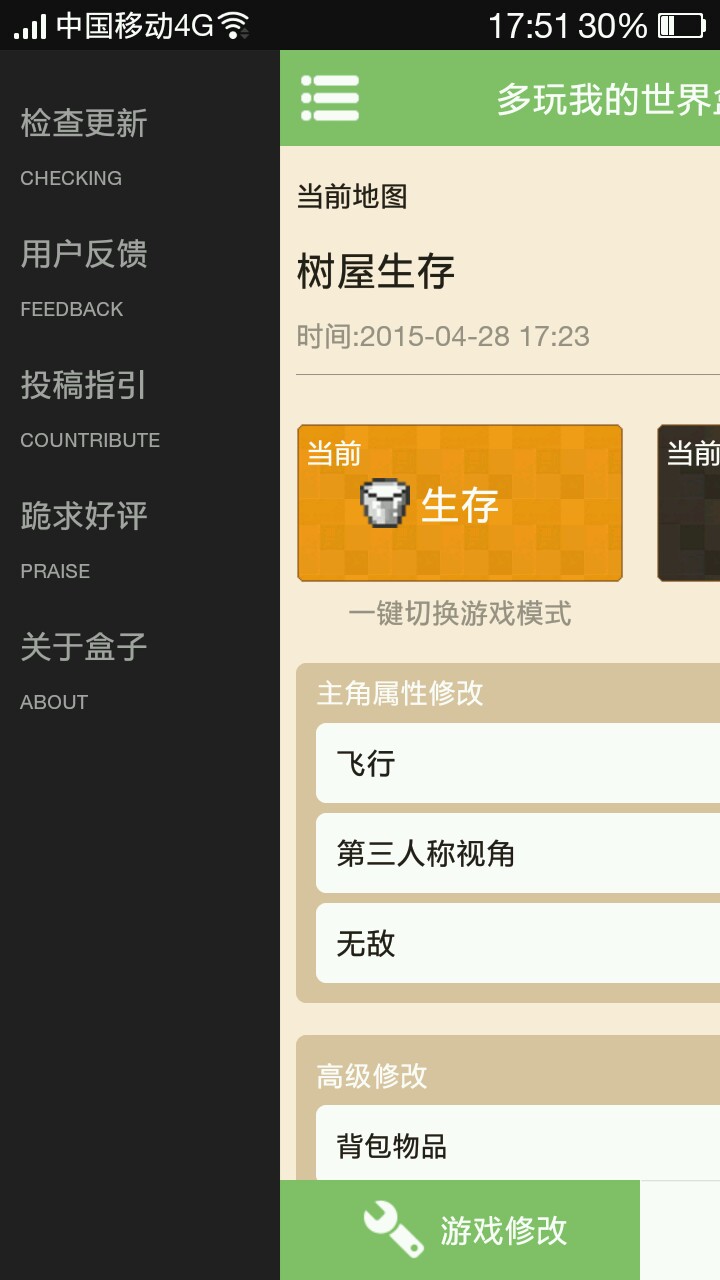Open 关于盒子 (About) page
Screen dimensions: 720x1280
85,670
